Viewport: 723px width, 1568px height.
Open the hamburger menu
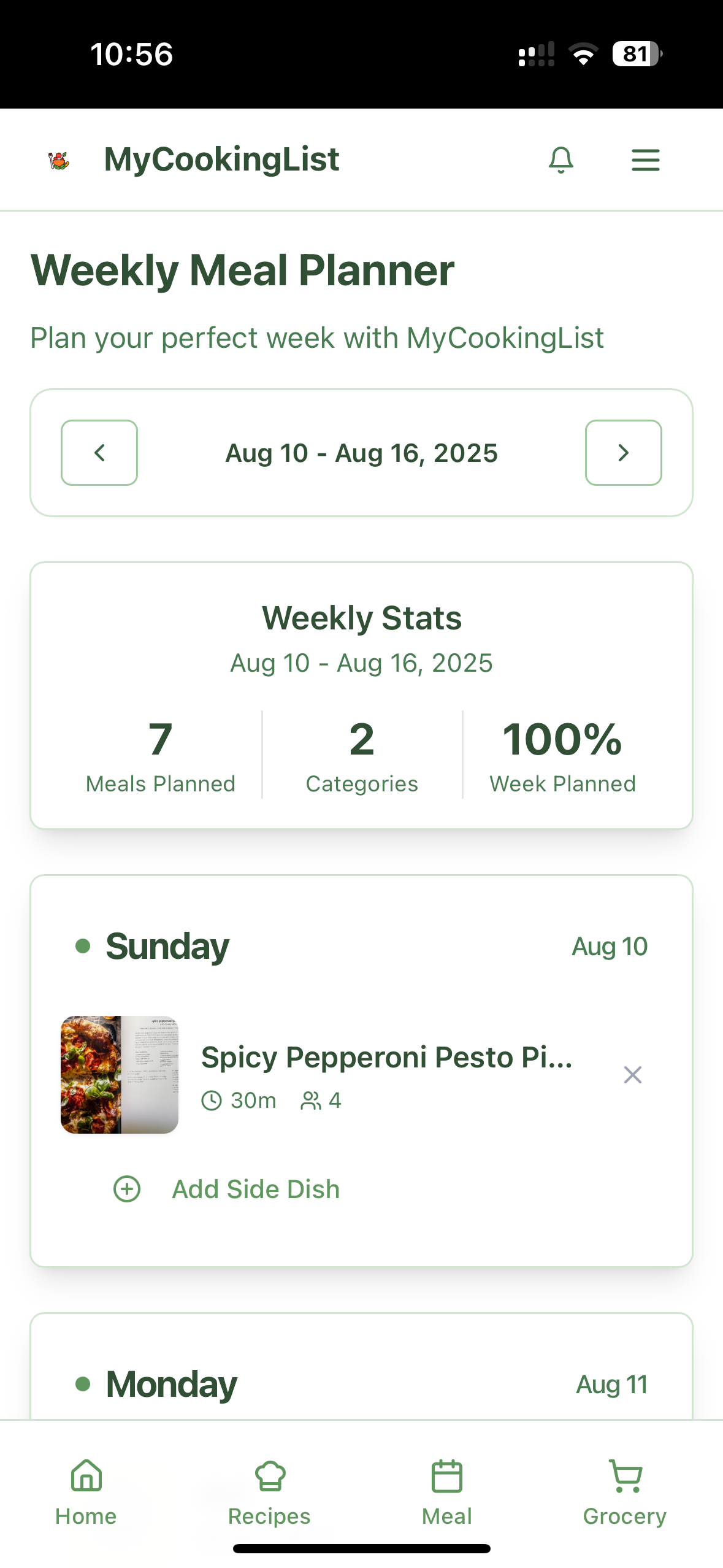point(645,159)
